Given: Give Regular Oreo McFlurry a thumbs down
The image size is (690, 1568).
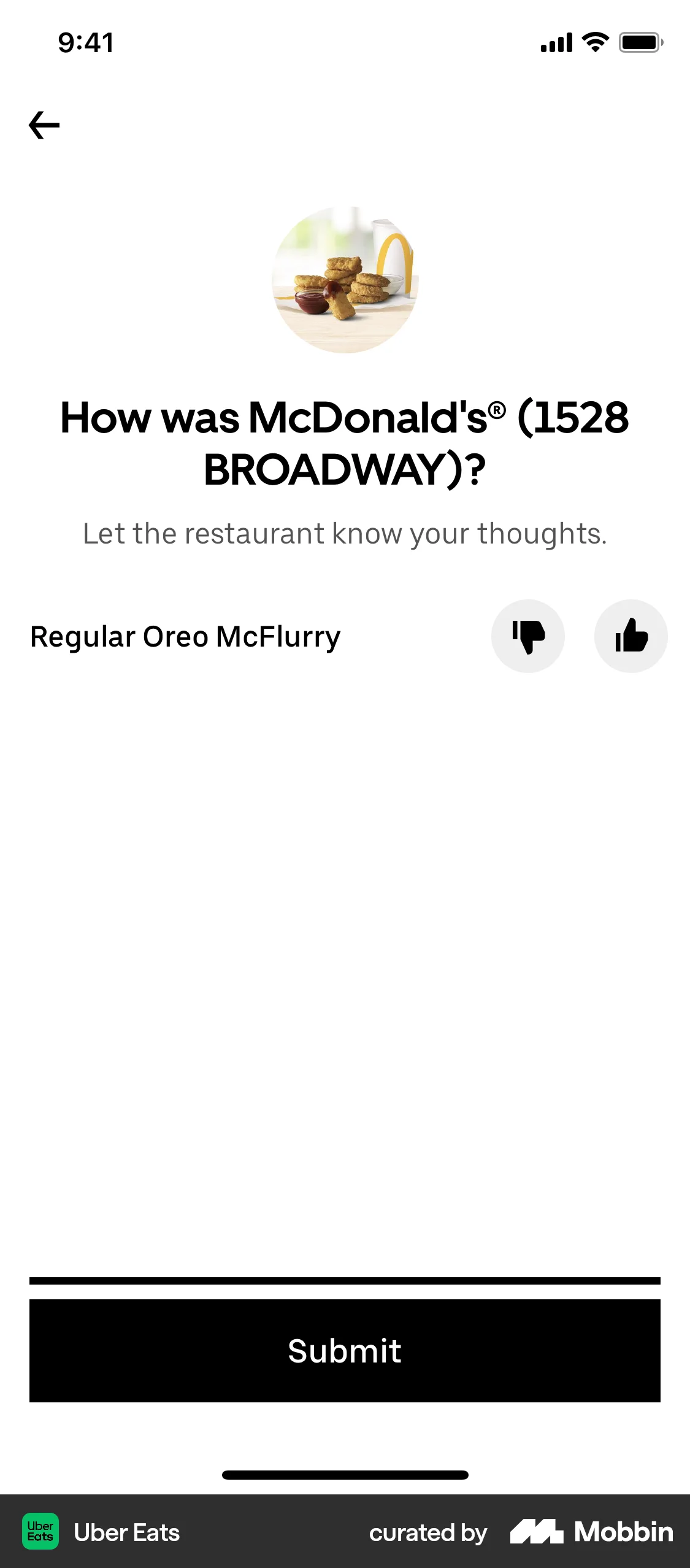Looking at the screenshot, I should 528,636.
